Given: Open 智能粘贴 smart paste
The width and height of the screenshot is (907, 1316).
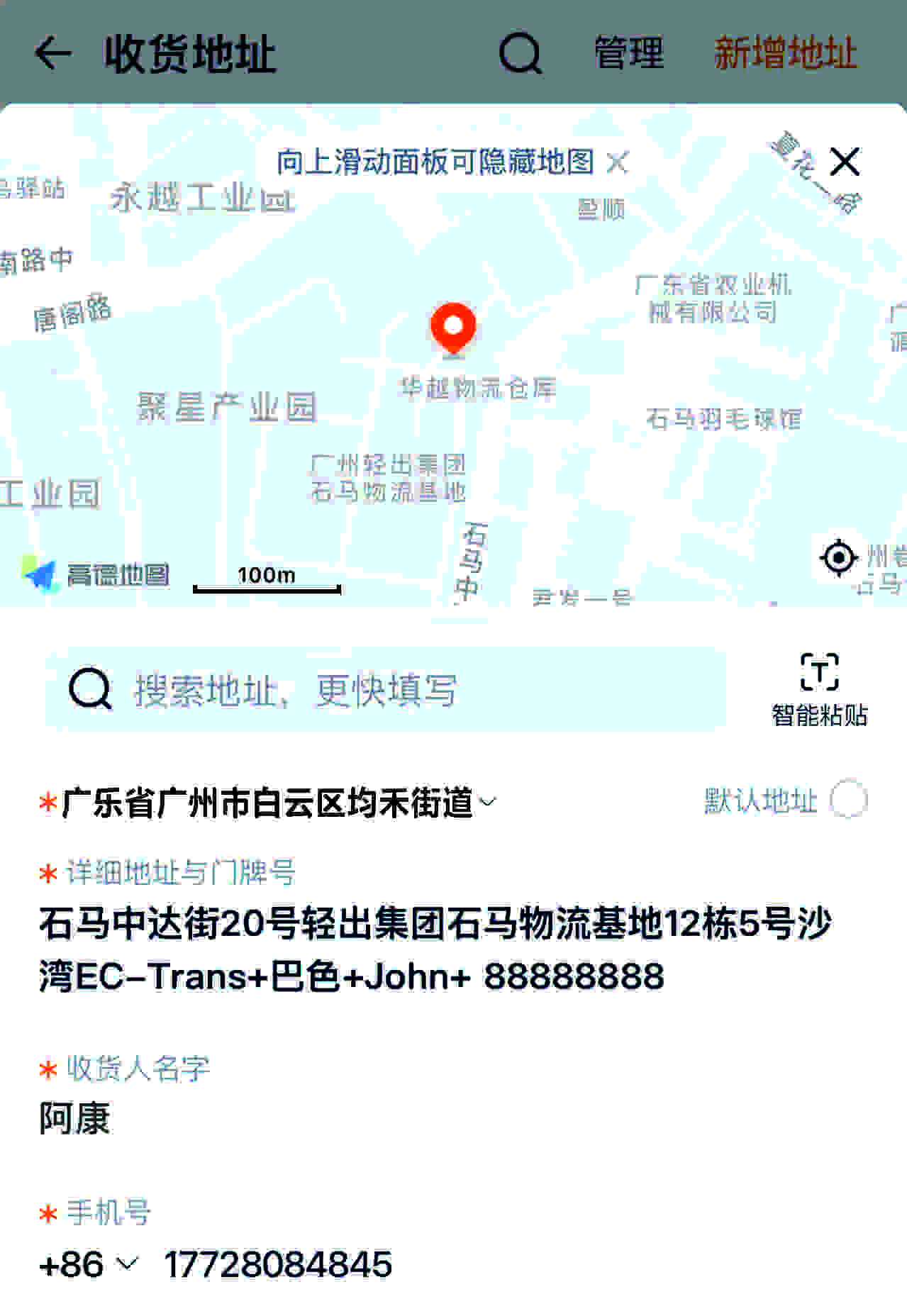Looking at the screenshot, I should point(819,689).
